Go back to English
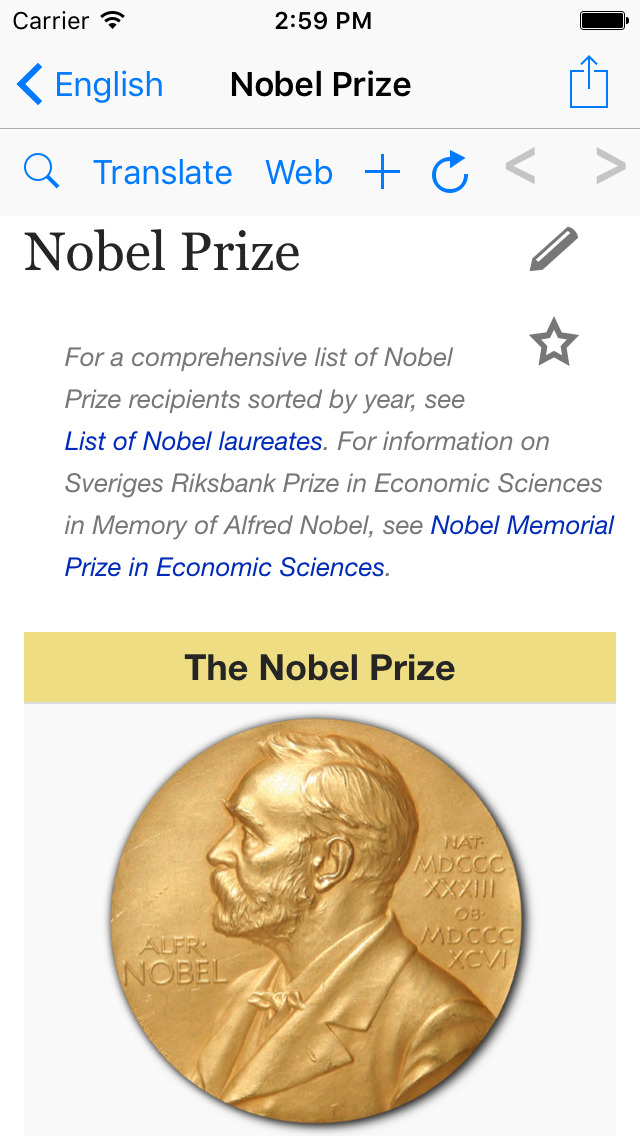Image resolution: width=640 pixels, height=1136 pixels. 90,85
